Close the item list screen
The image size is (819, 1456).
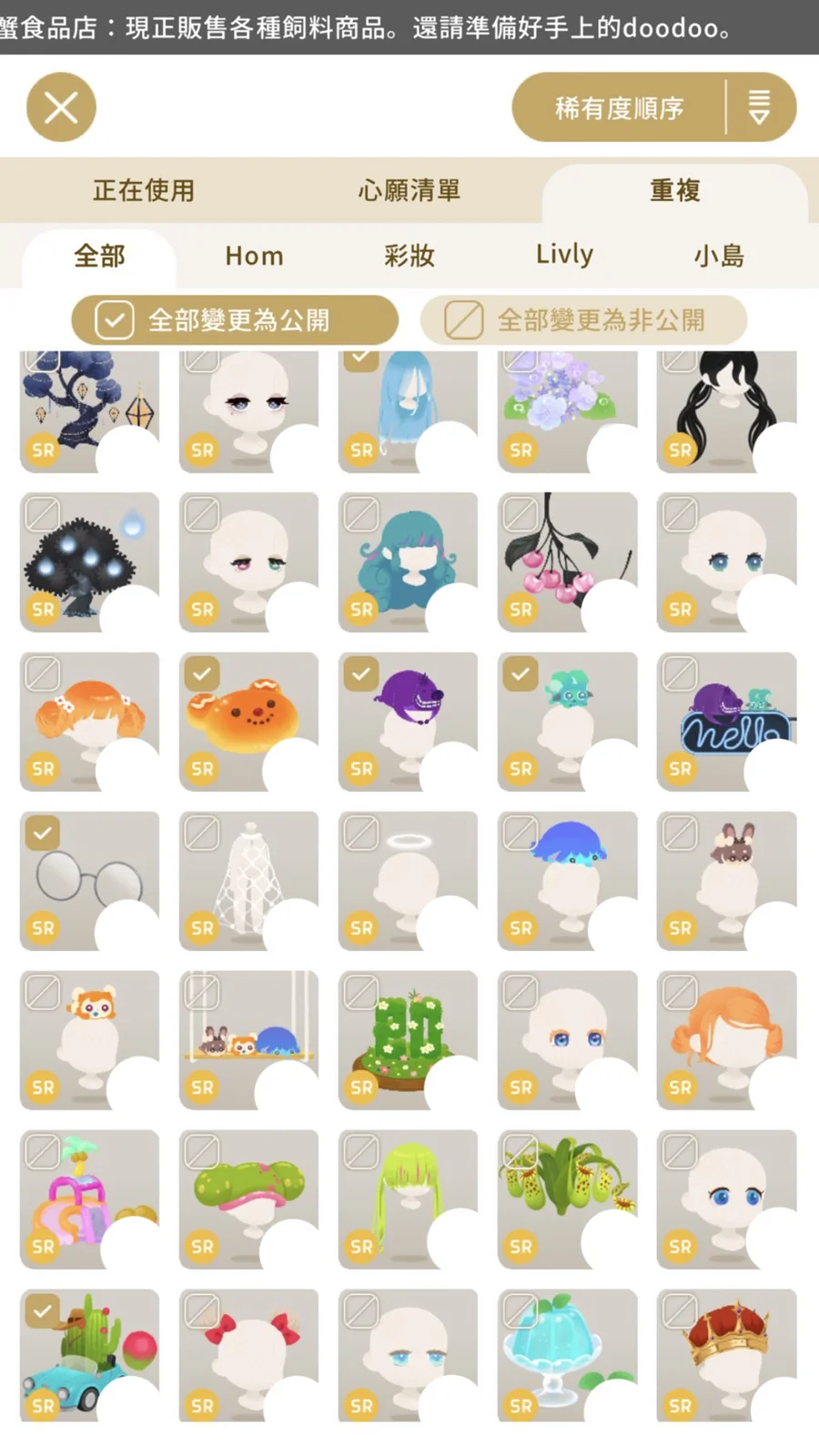(x=61, y=107)
